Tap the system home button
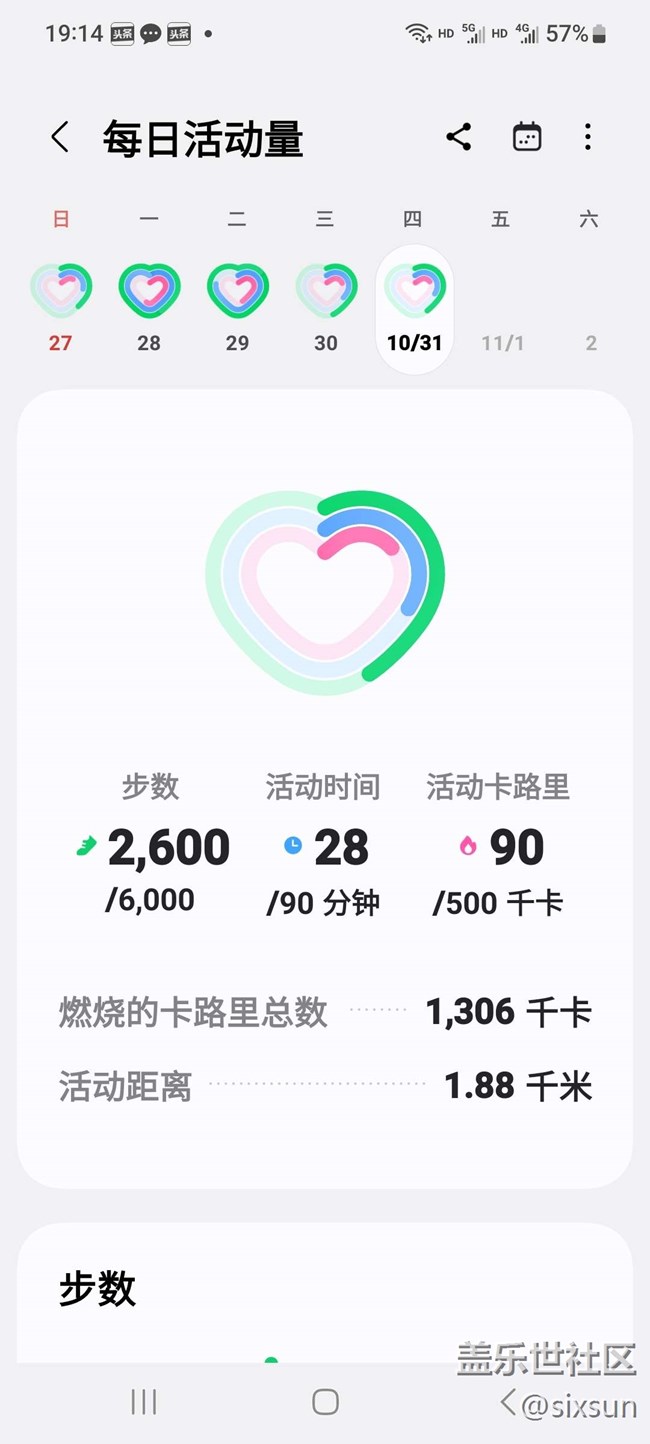Viewport: 650px width, 1444px height. coord(325,1402)
